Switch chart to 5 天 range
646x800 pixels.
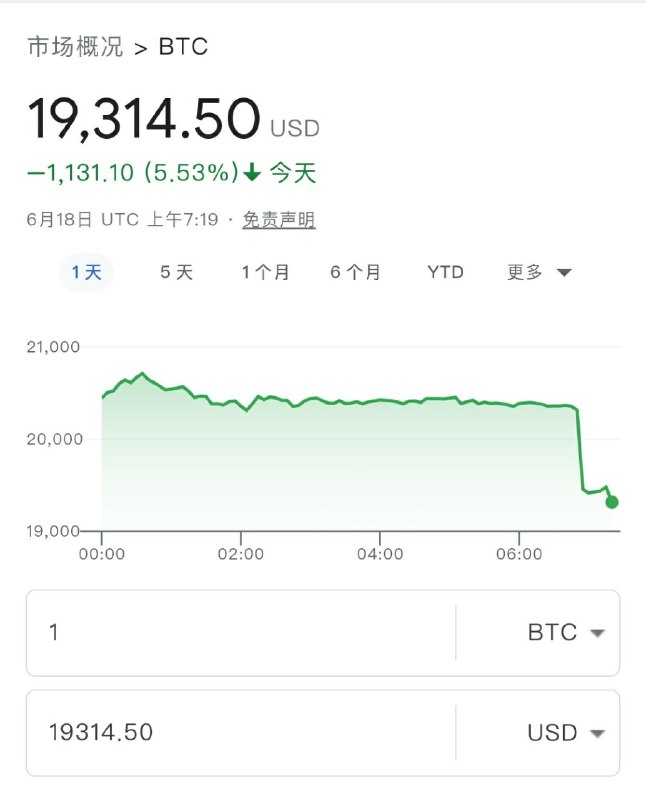point(177,272)
